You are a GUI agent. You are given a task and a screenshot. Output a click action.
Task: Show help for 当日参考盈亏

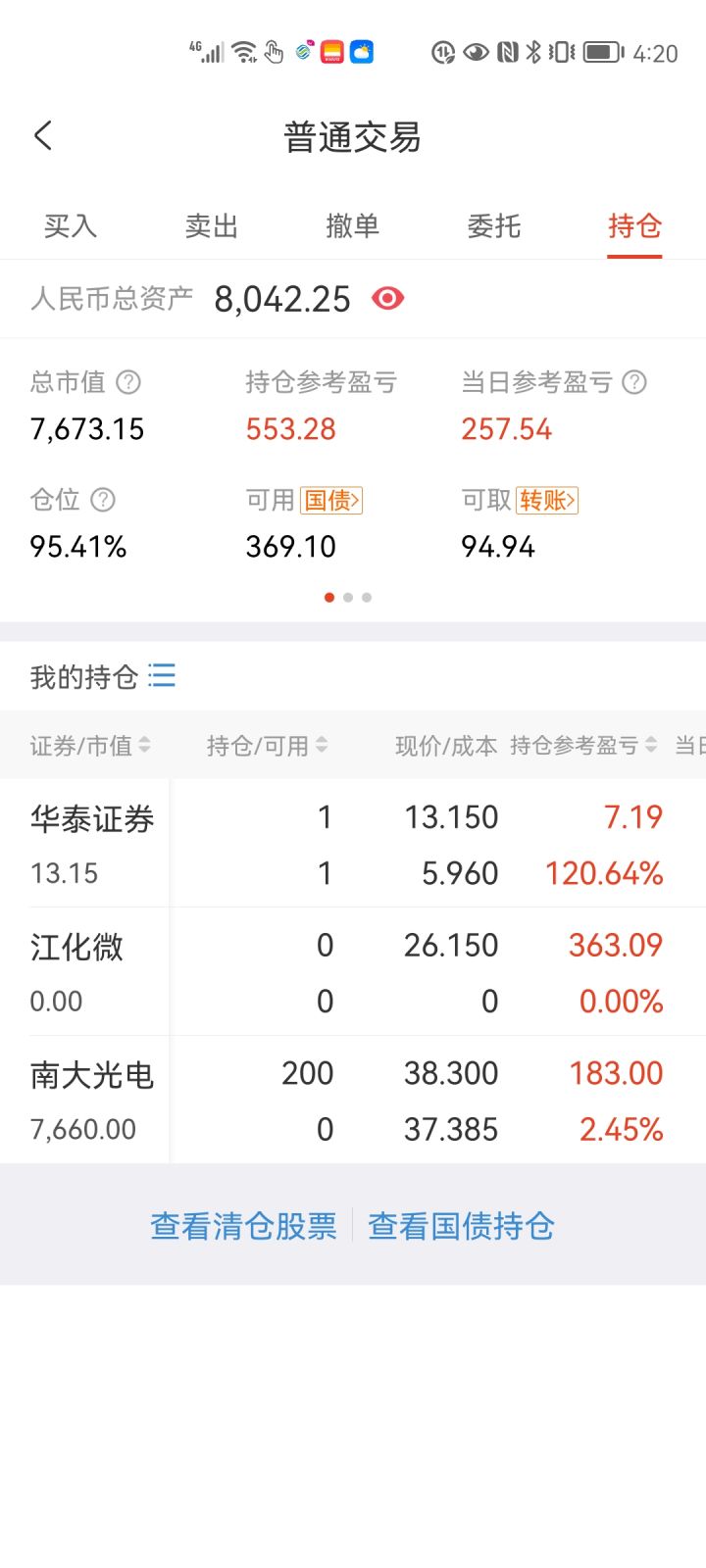(x=634, y=382)
